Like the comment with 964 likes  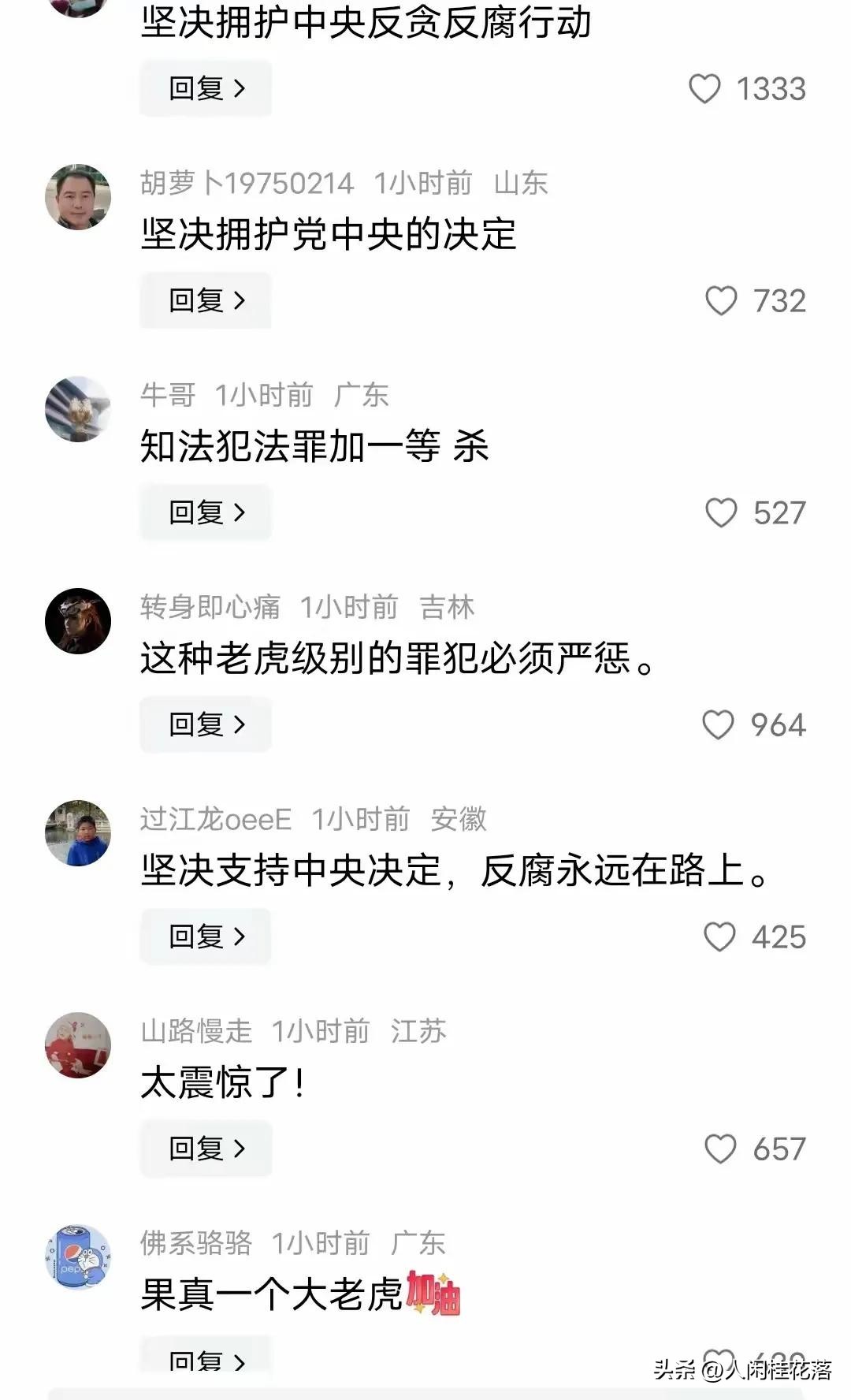[x=718, y=725]
